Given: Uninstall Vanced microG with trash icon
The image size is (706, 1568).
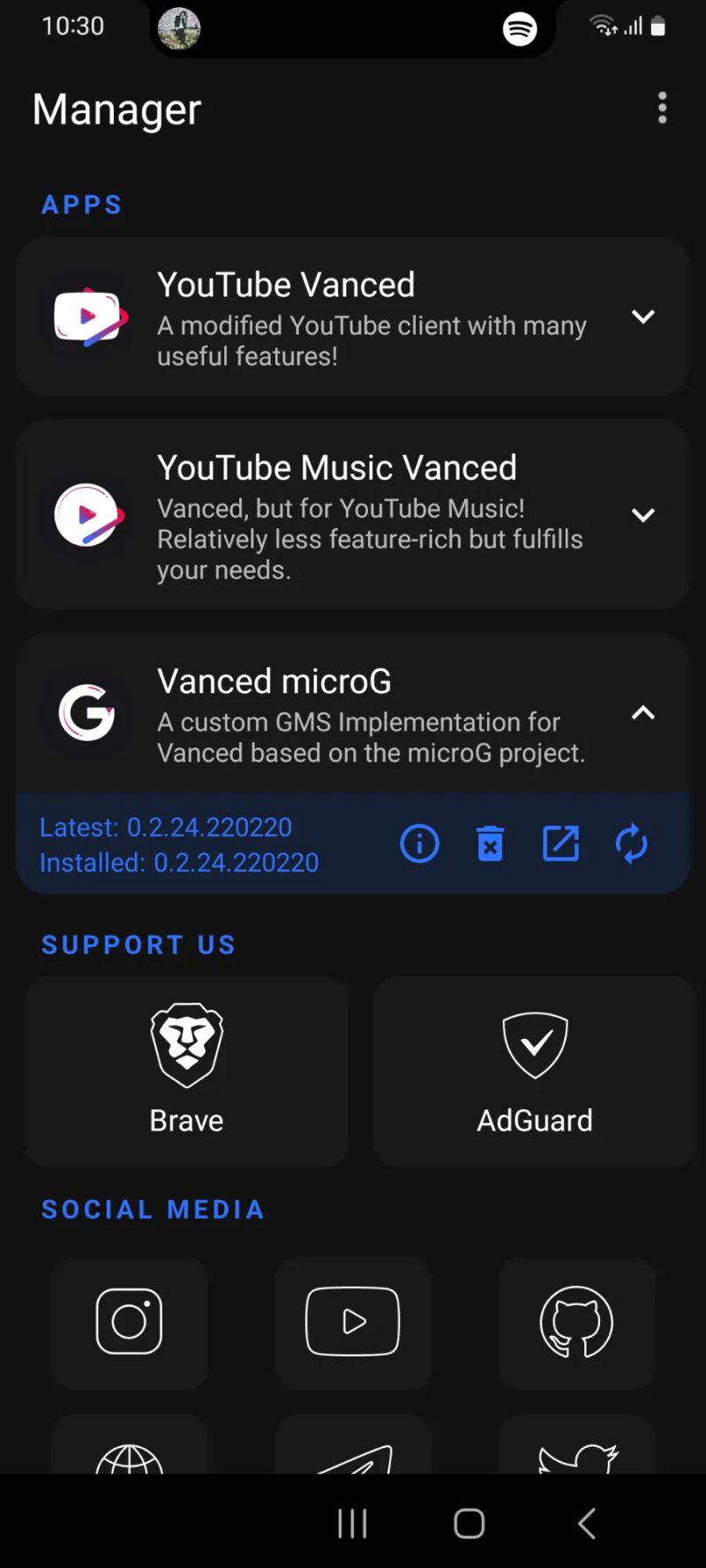Looking at the screenshot, I should [491, 844].
